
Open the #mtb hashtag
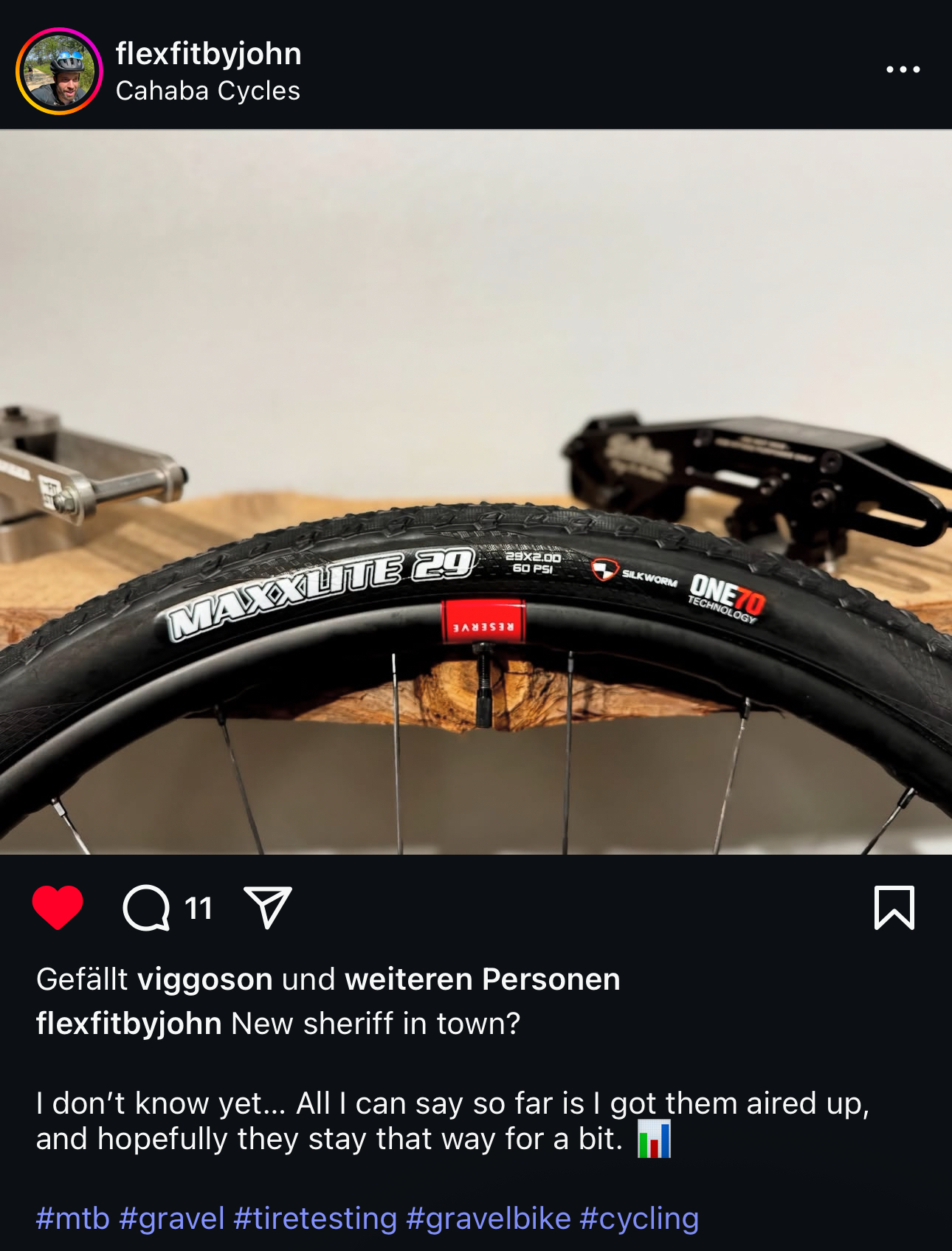coord(72,1219)
